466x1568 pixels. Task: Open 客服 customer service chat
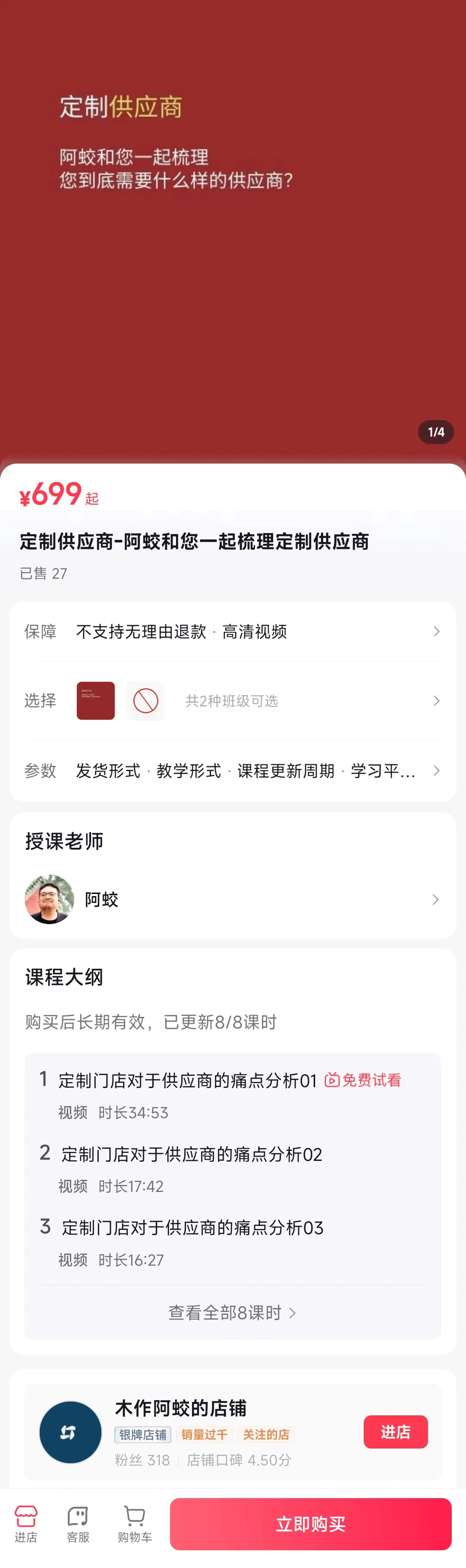click(78, 1523)
